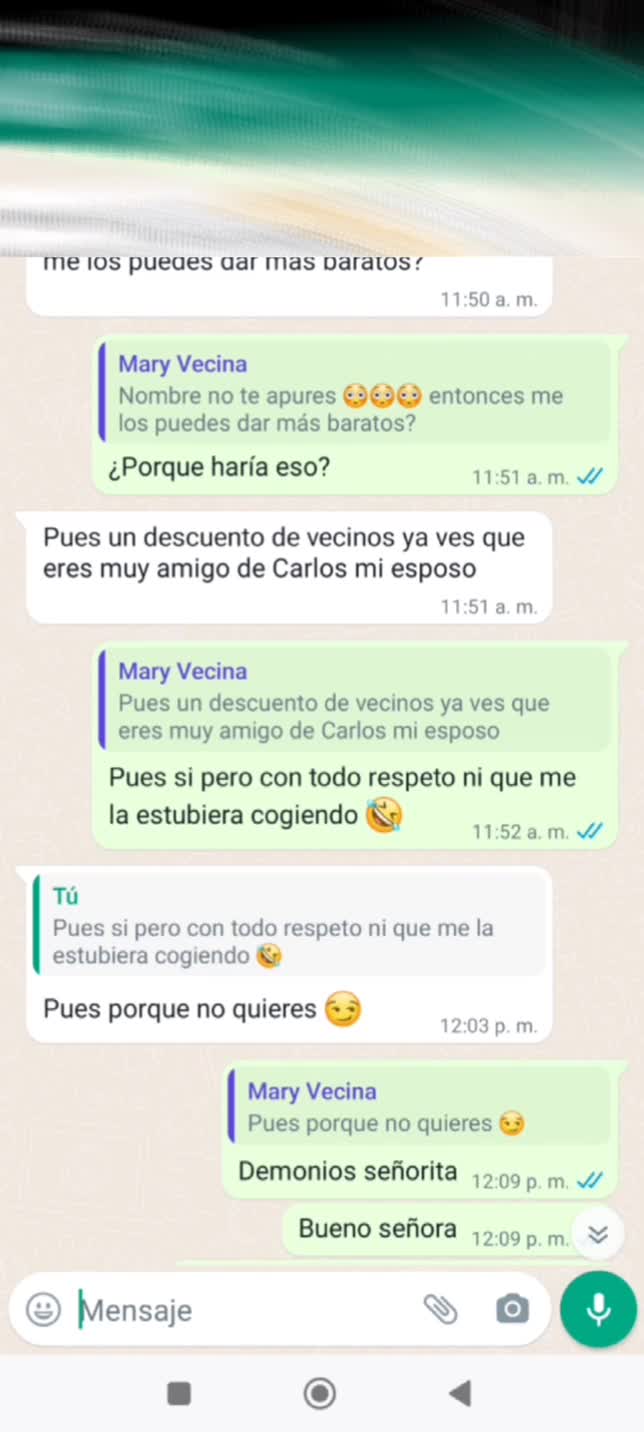Go to the home screen via the home button

click(320, 1393)
